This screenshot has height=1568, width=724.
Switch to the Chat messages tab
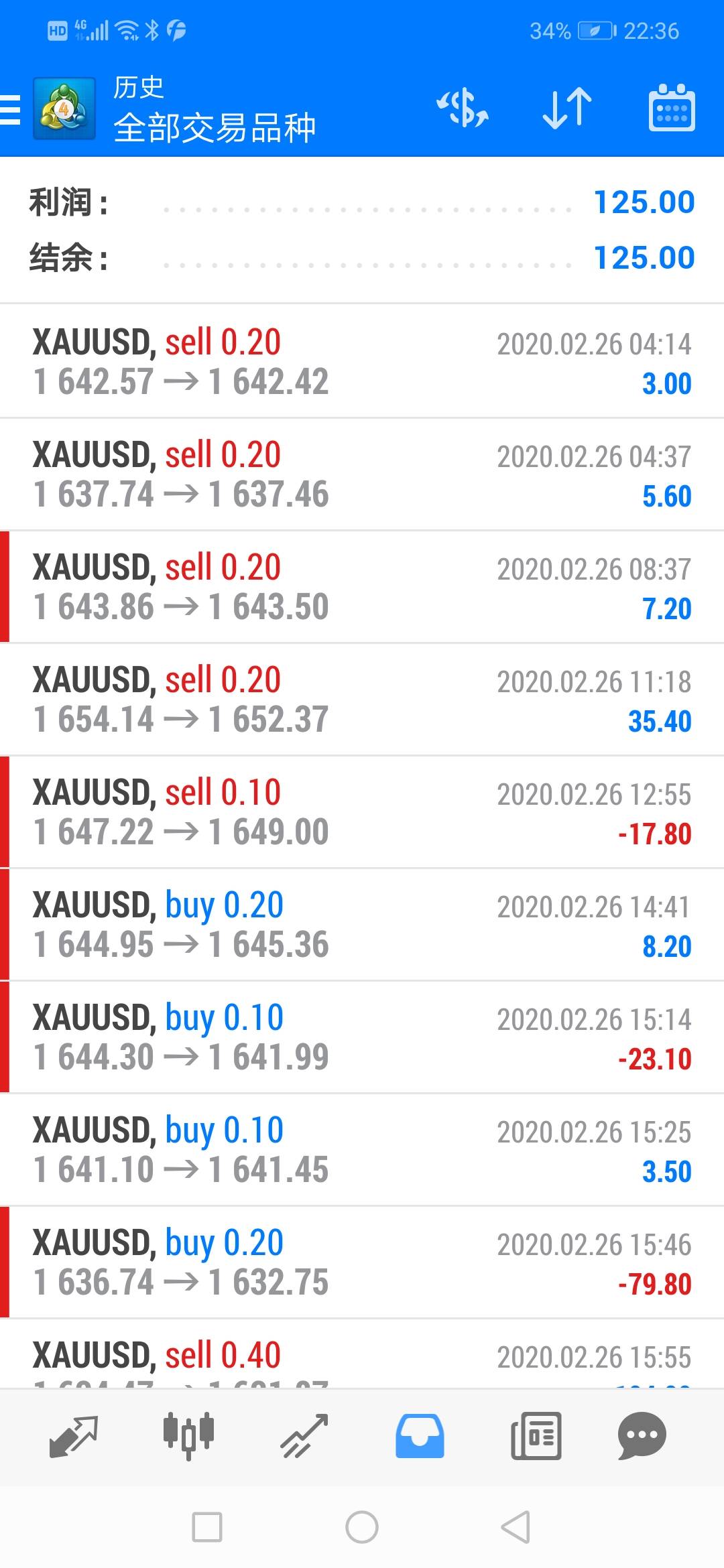point(642,1435)
